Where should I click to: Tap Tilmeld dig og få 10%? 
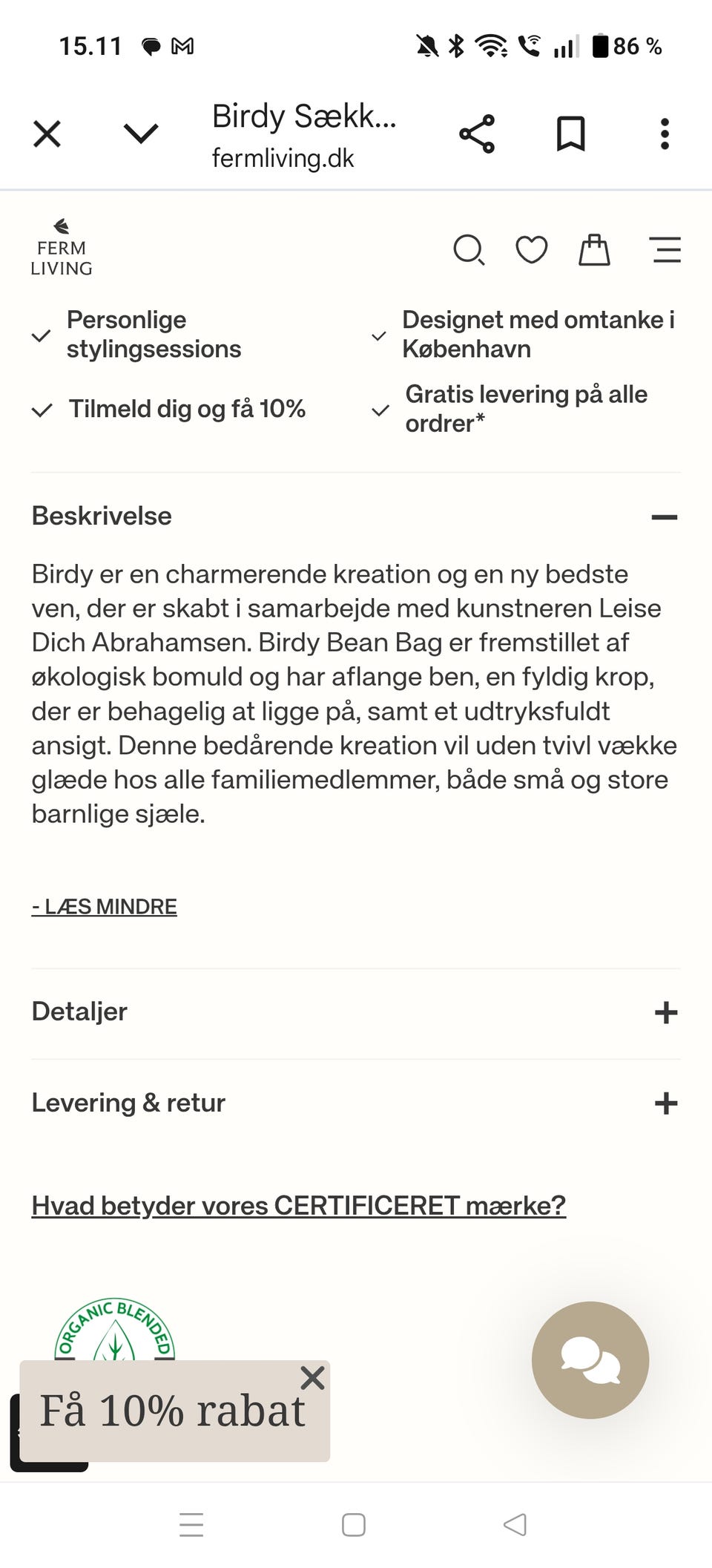tap(188, 408)
